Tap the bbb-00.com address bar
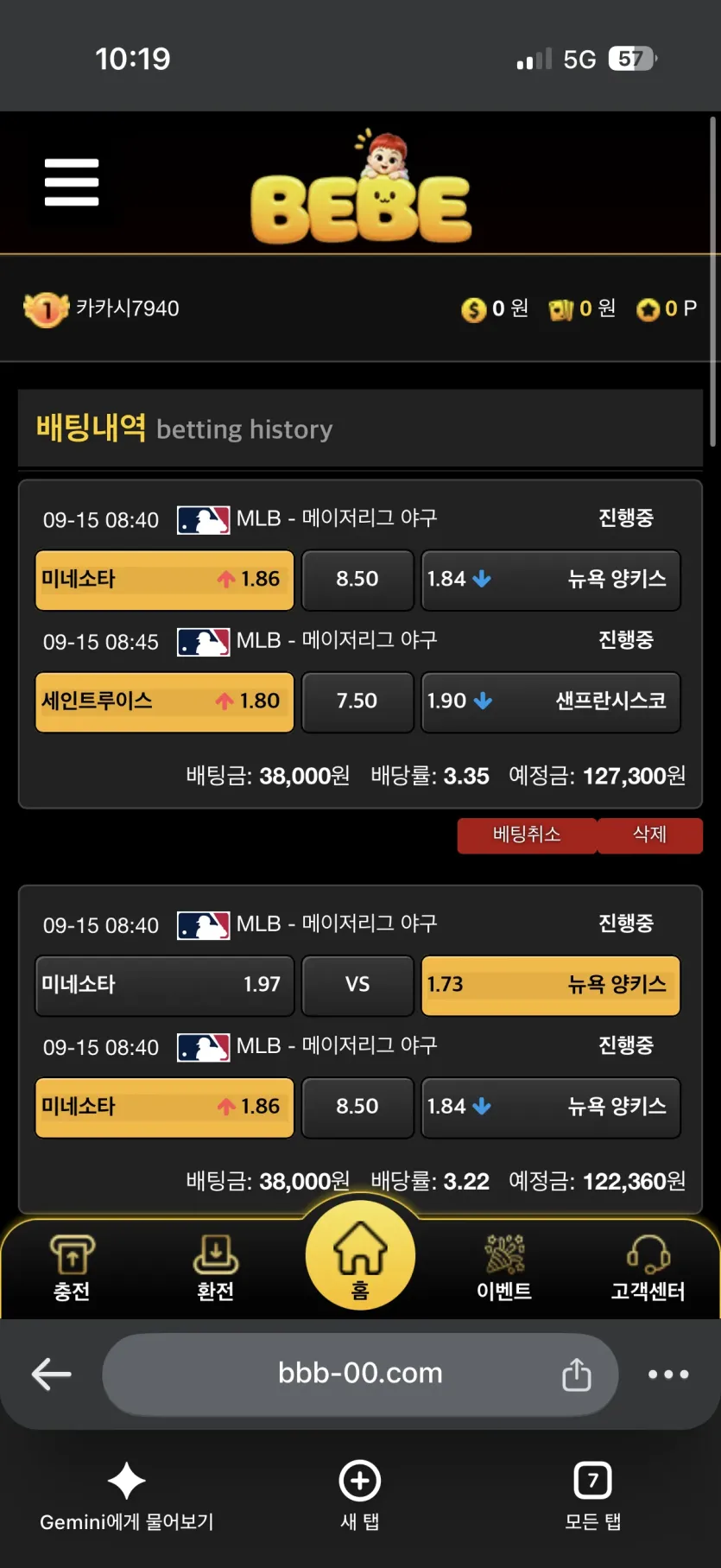 coord(360,1374)
